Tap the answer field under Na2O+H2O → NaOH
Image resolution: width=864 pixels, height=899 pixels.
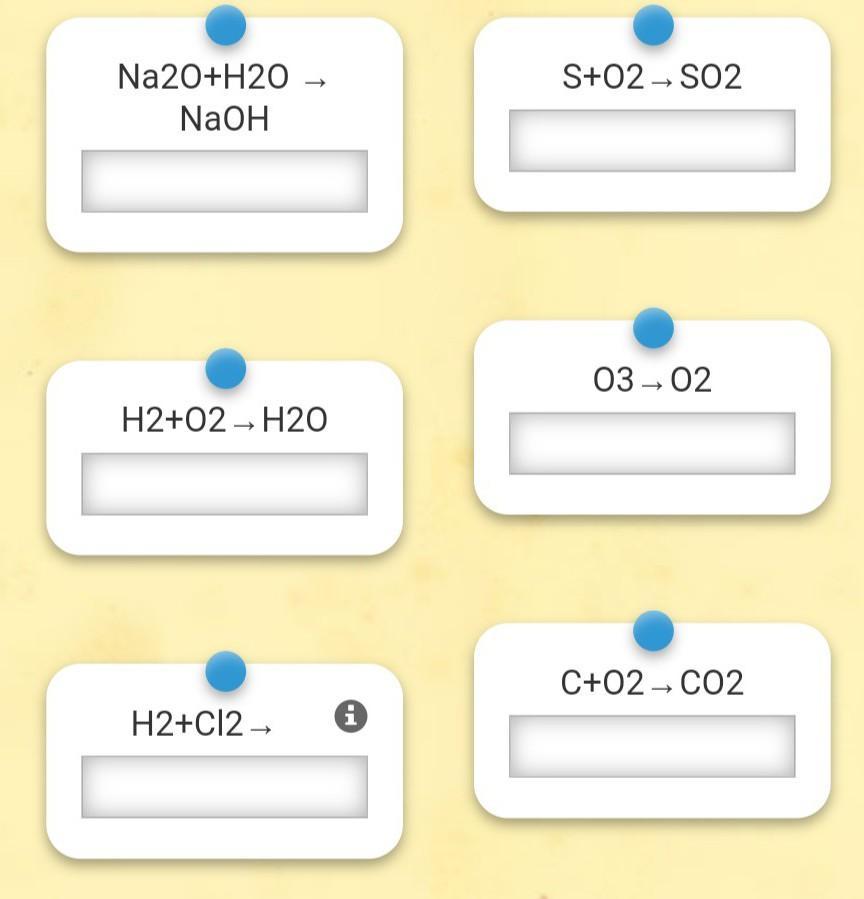pos(224,181)
